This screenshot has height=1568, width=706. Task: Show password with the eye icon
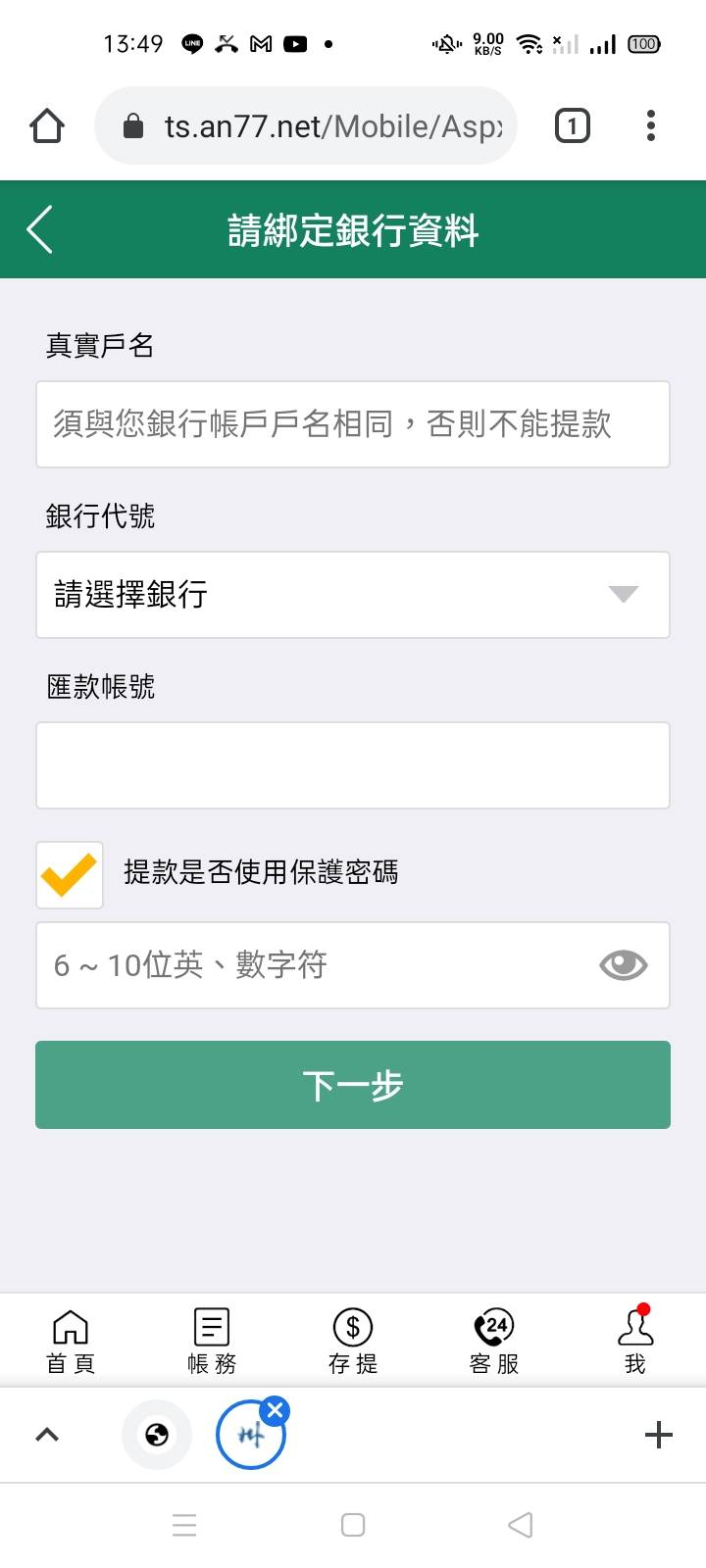point(623,965)
